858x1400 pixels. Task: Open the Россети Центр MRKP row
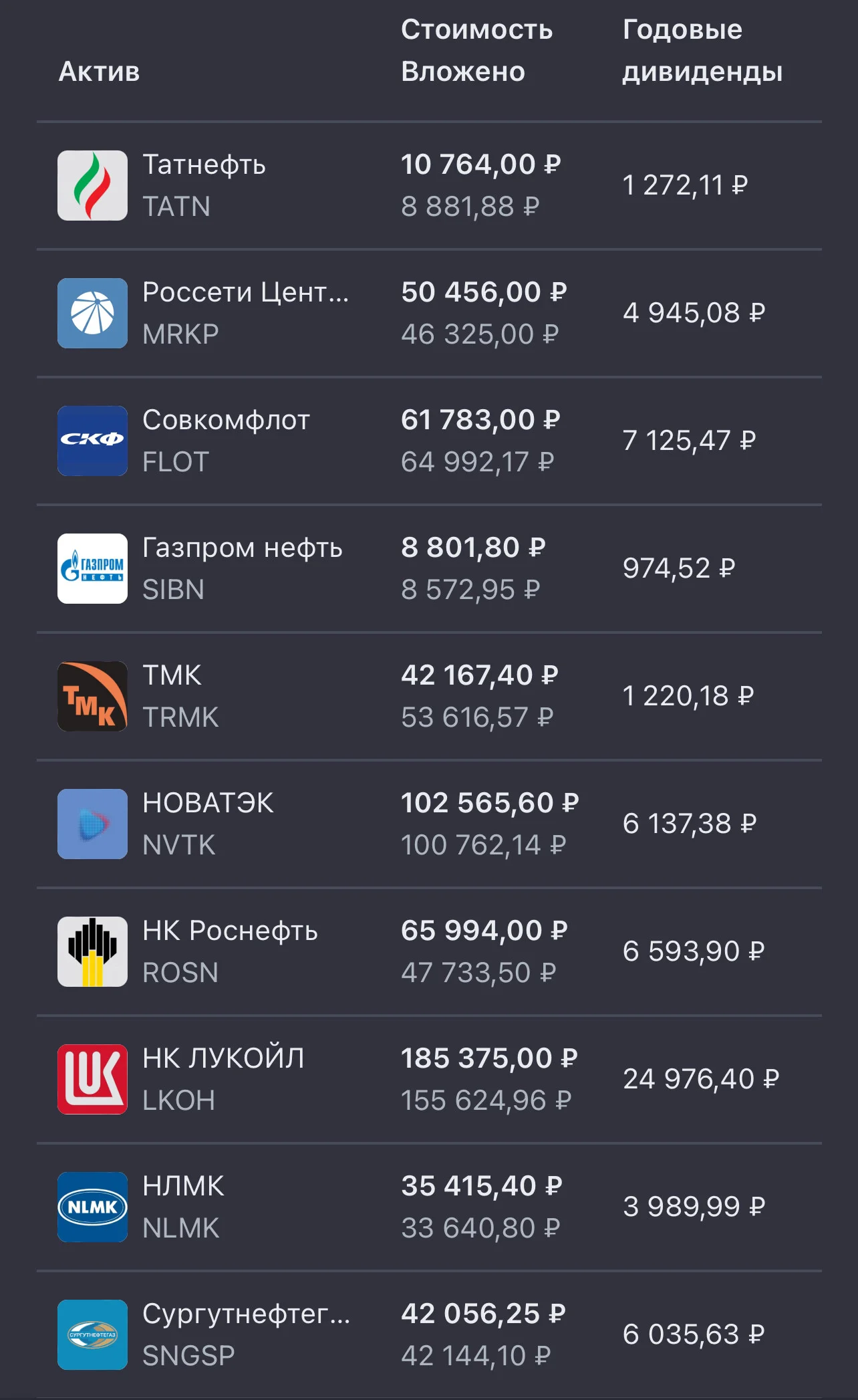tap(429, 313)
